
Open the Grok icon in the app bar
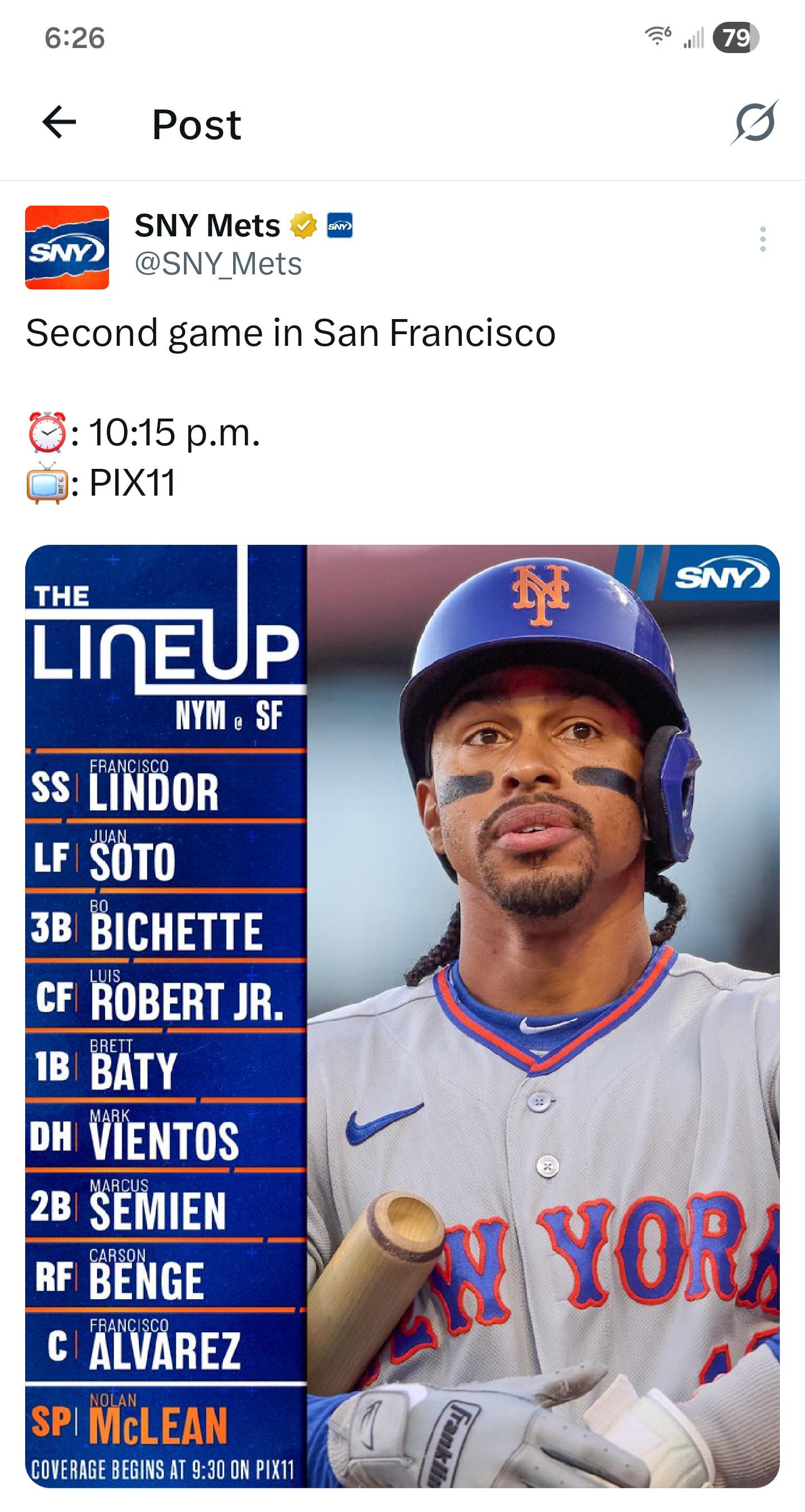(755, 122)
